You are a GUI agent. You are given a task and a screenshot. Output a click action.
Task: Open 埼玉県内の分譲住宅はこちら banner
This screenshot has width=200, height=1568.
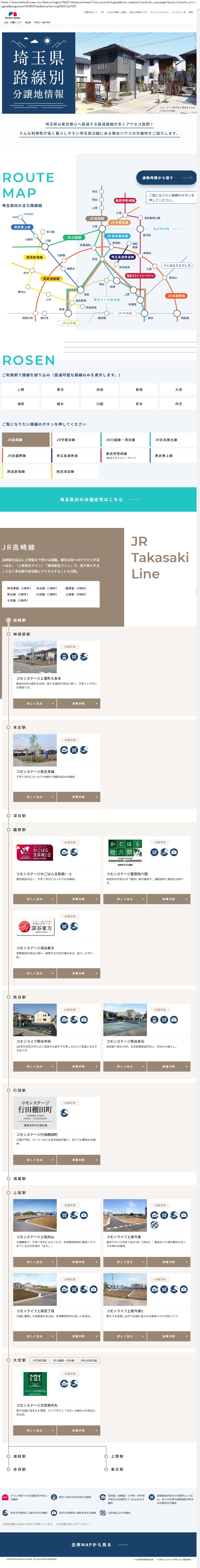pyautogui.click(x=100, y=499)
